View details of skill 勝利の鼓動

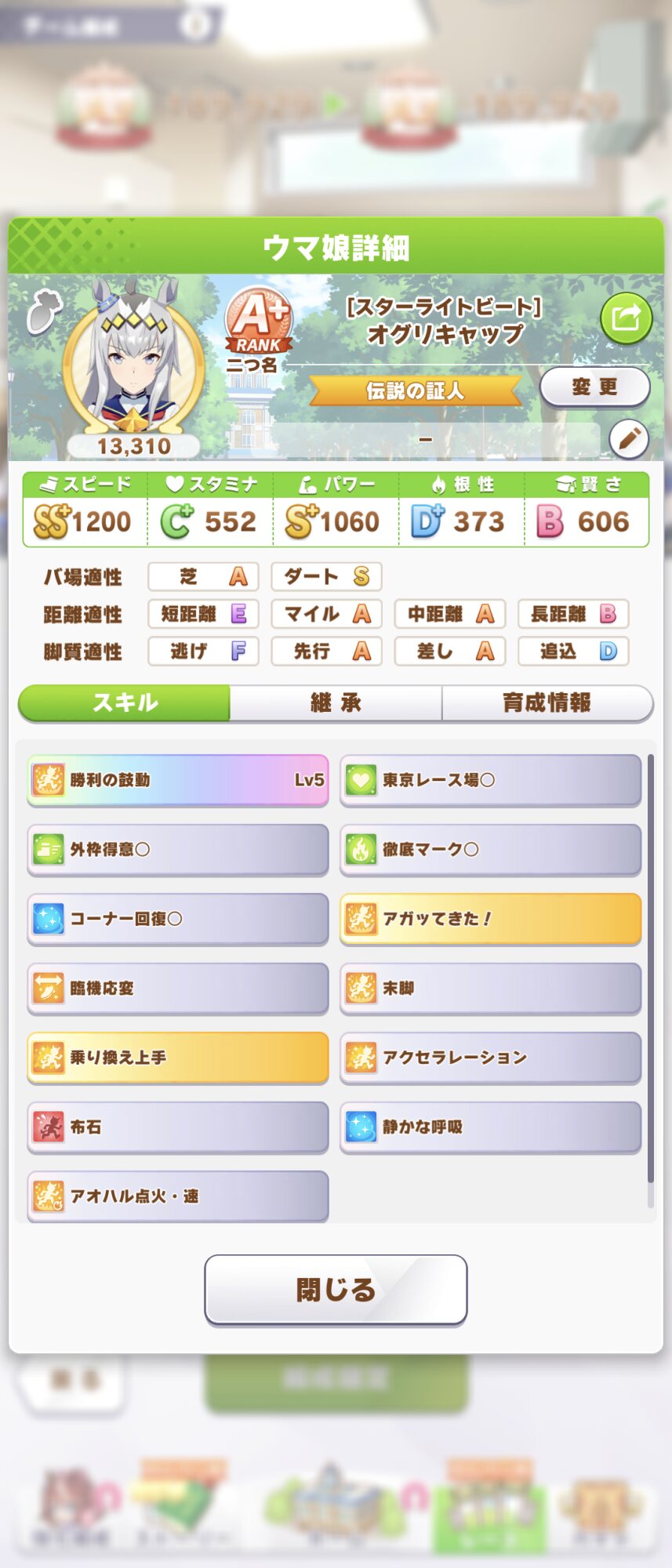178,780
